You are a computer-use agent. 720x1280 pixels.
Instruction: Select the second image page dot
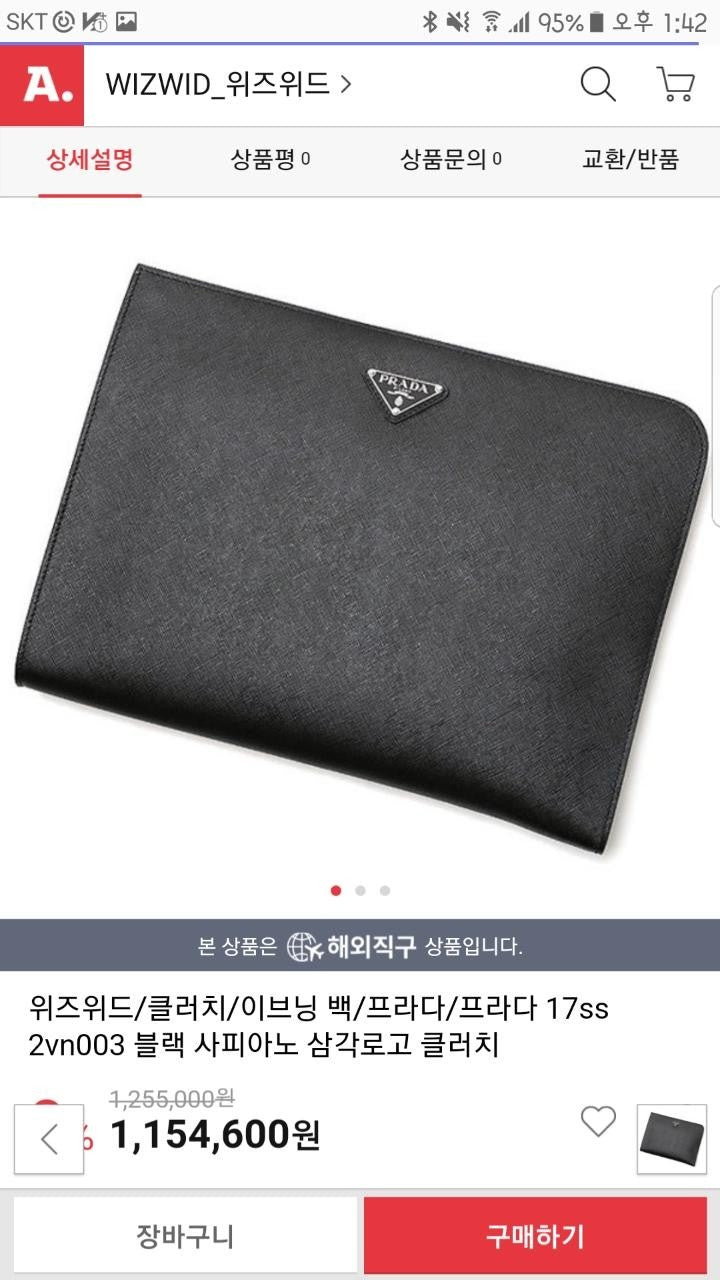[360, 890]
